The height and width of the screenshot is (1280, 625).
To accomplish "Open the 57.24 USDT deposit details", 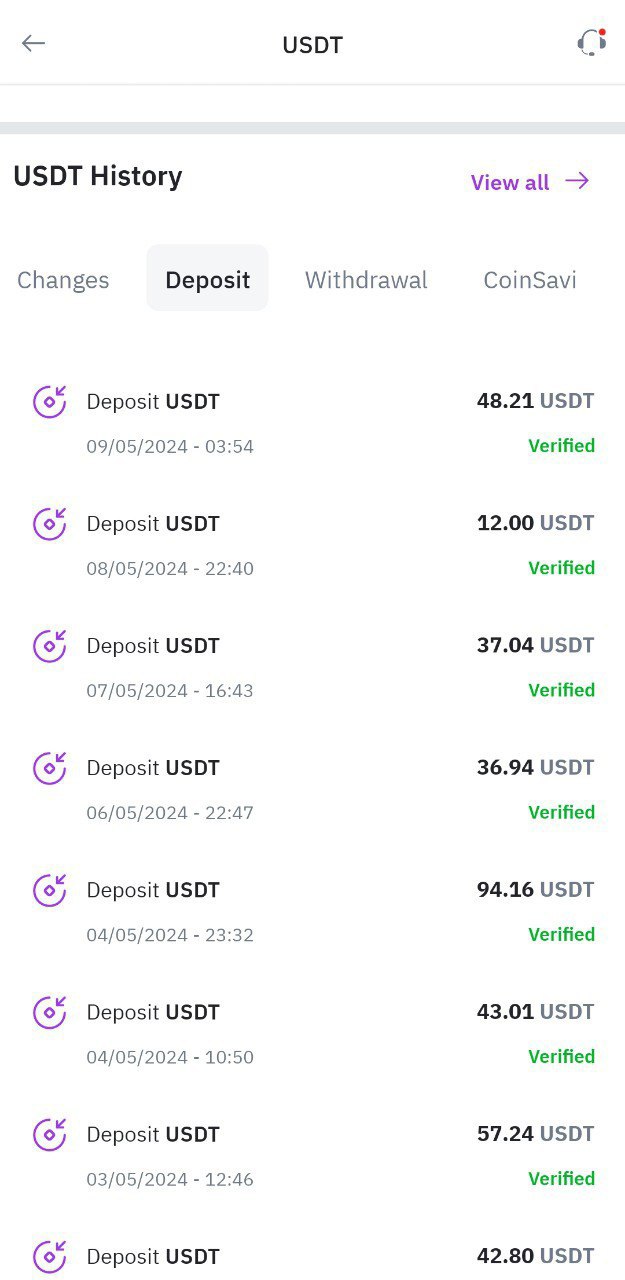I will coord(312,1155).
